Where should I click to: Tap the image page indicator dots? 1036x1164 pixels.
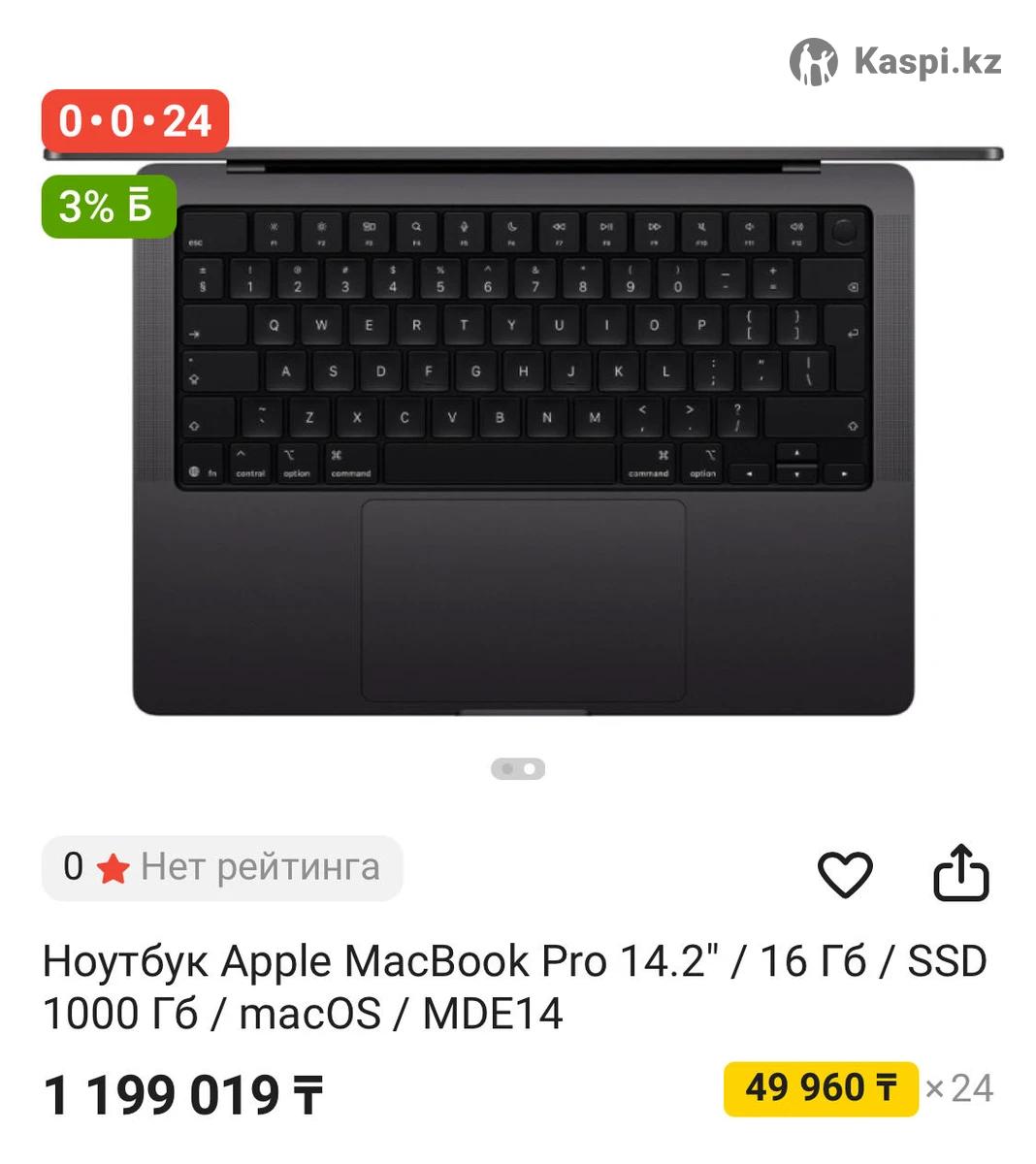click(518, 769)
